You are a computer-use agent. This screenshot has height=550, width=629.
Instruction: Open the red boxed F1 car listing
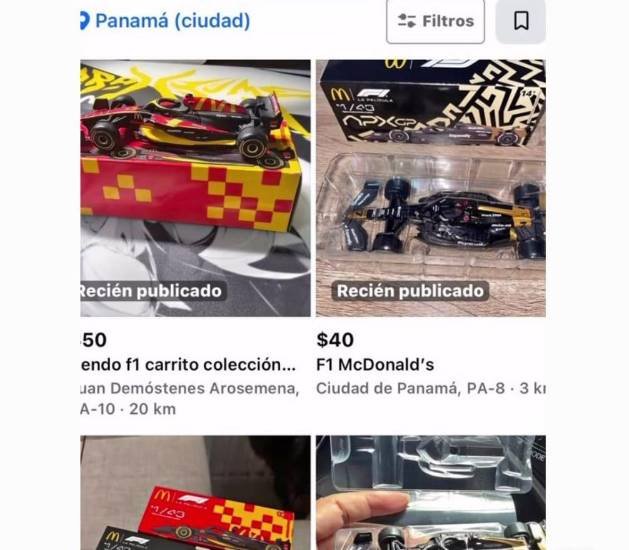(196, 495)
